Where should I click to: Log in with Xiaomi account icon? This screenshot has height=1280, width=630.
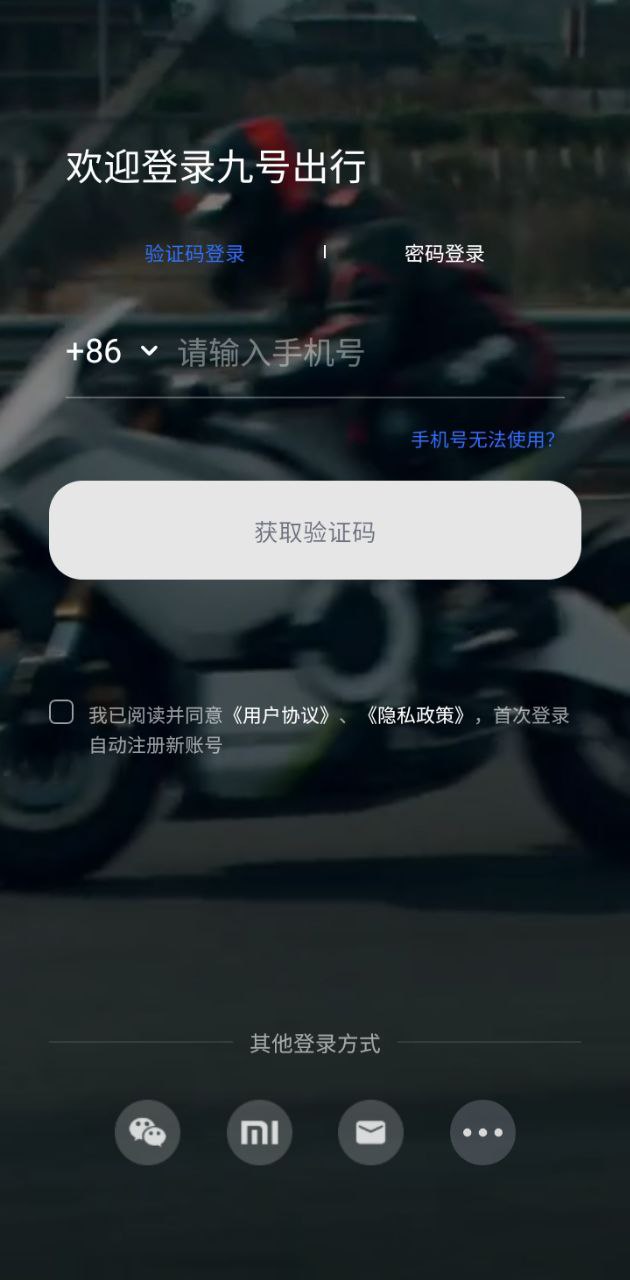[259, 1133]
